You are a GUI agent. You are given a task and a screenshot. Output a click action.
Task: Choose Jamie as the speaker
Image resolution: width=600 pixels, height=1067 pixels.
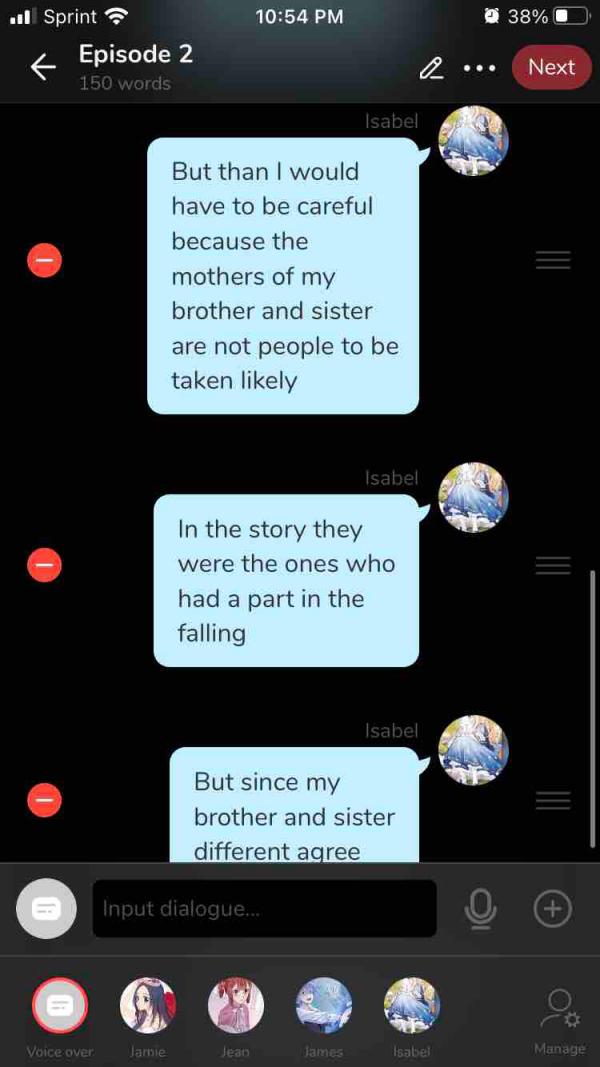pos(148,1006)
